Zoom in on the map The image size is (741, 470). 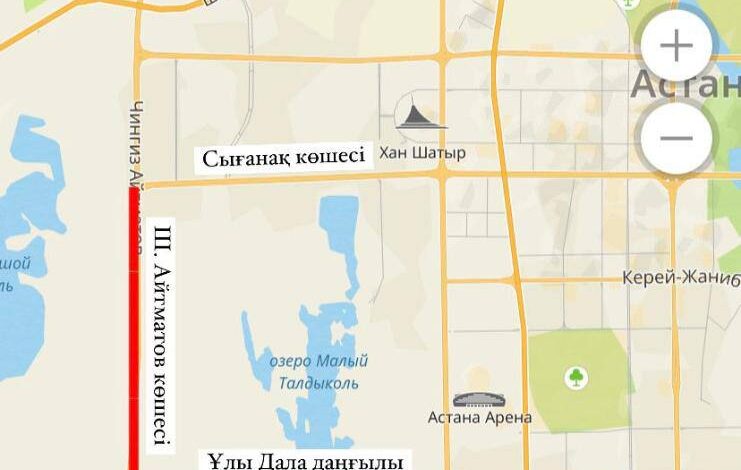tap(677, 45)
